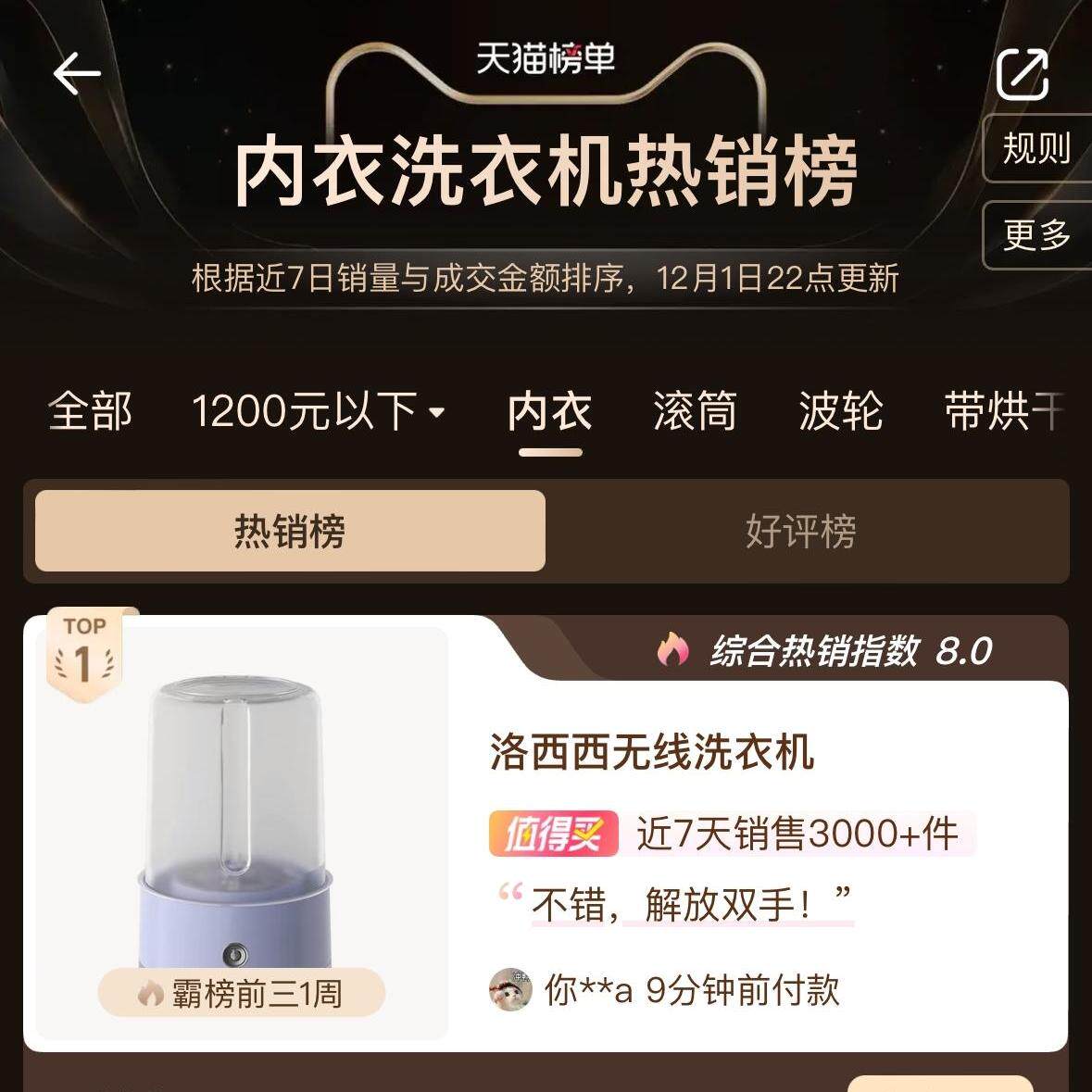The image size is (1092, 1092).
Task: Tap the 更多 more button
Action: (x=1037, y=234)
